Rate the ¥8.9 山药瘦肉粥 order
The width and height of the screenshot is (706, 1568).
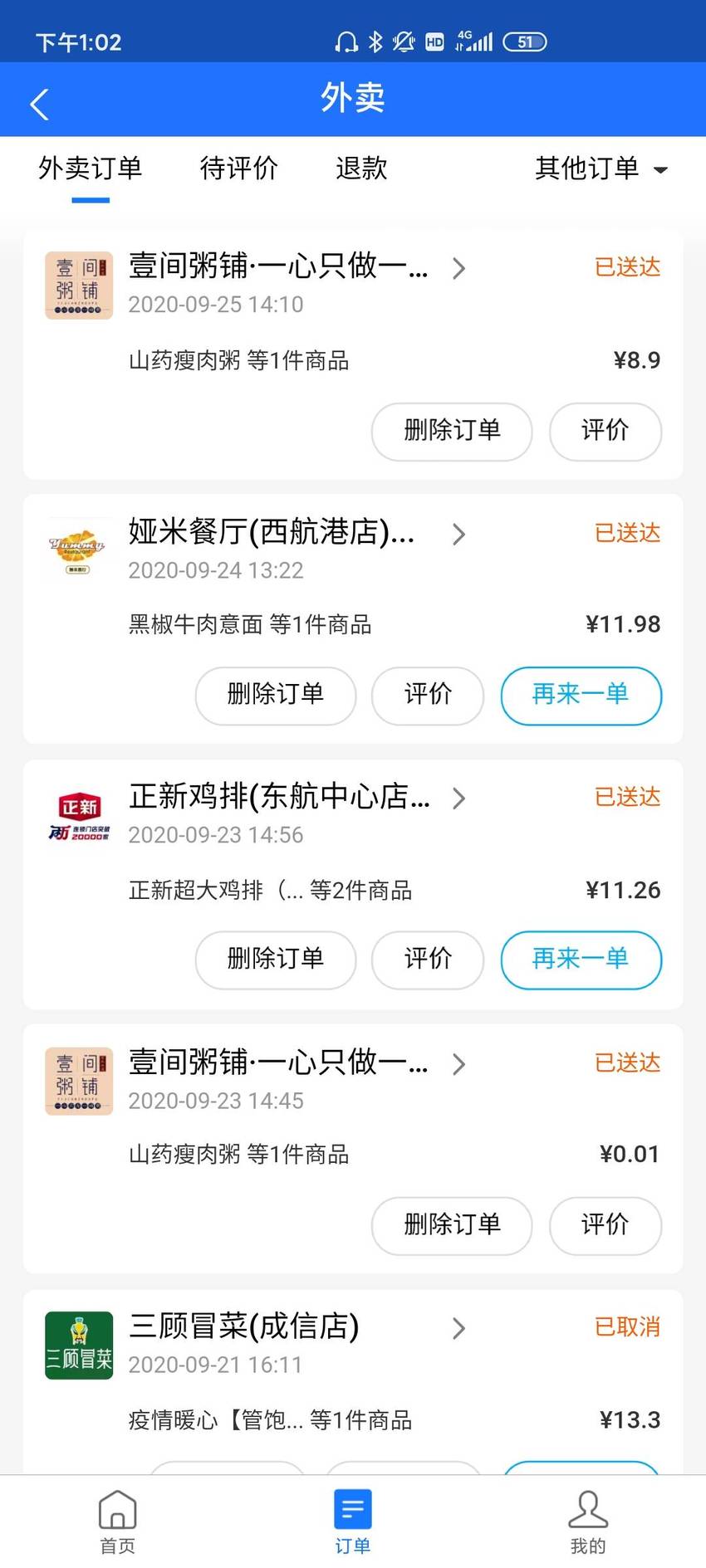tap(605, 431)
